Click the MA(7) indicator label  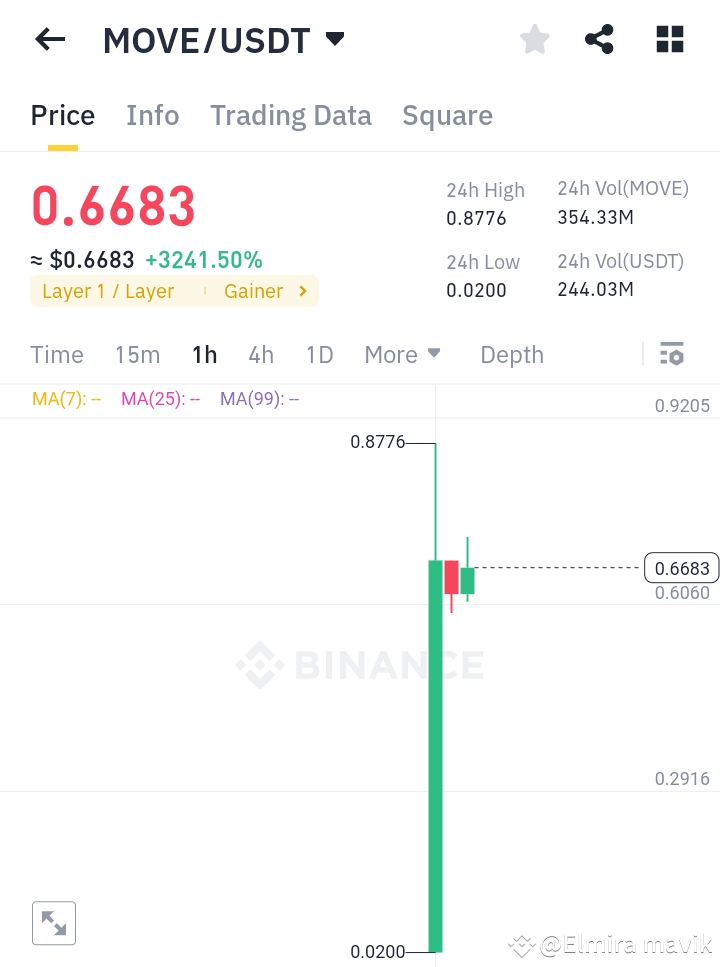click(x=66, y=398)
